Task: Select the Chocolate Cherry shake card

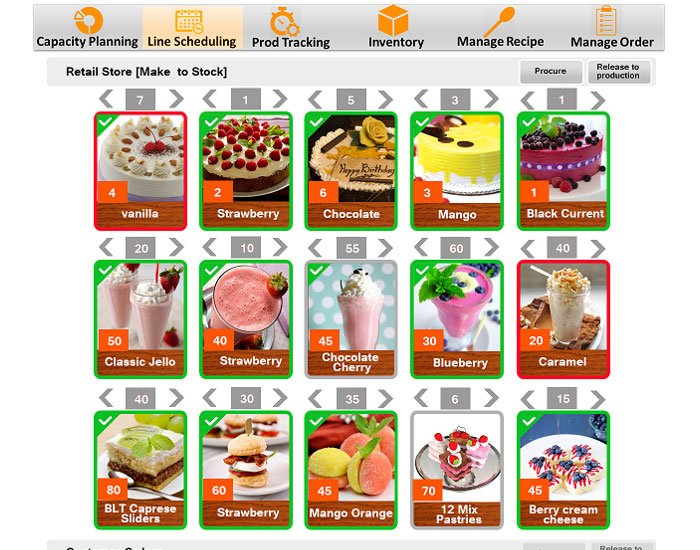Action: click(350, 320)
